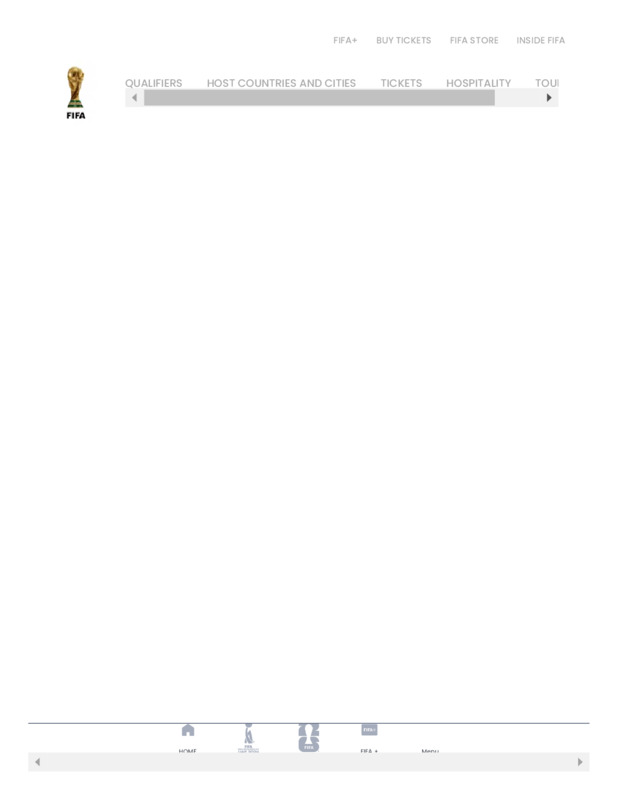Image resolution: width=618 pixels, height=800 pixels.
Task: Visit the FIFA Store
Action: click(474, 41)
